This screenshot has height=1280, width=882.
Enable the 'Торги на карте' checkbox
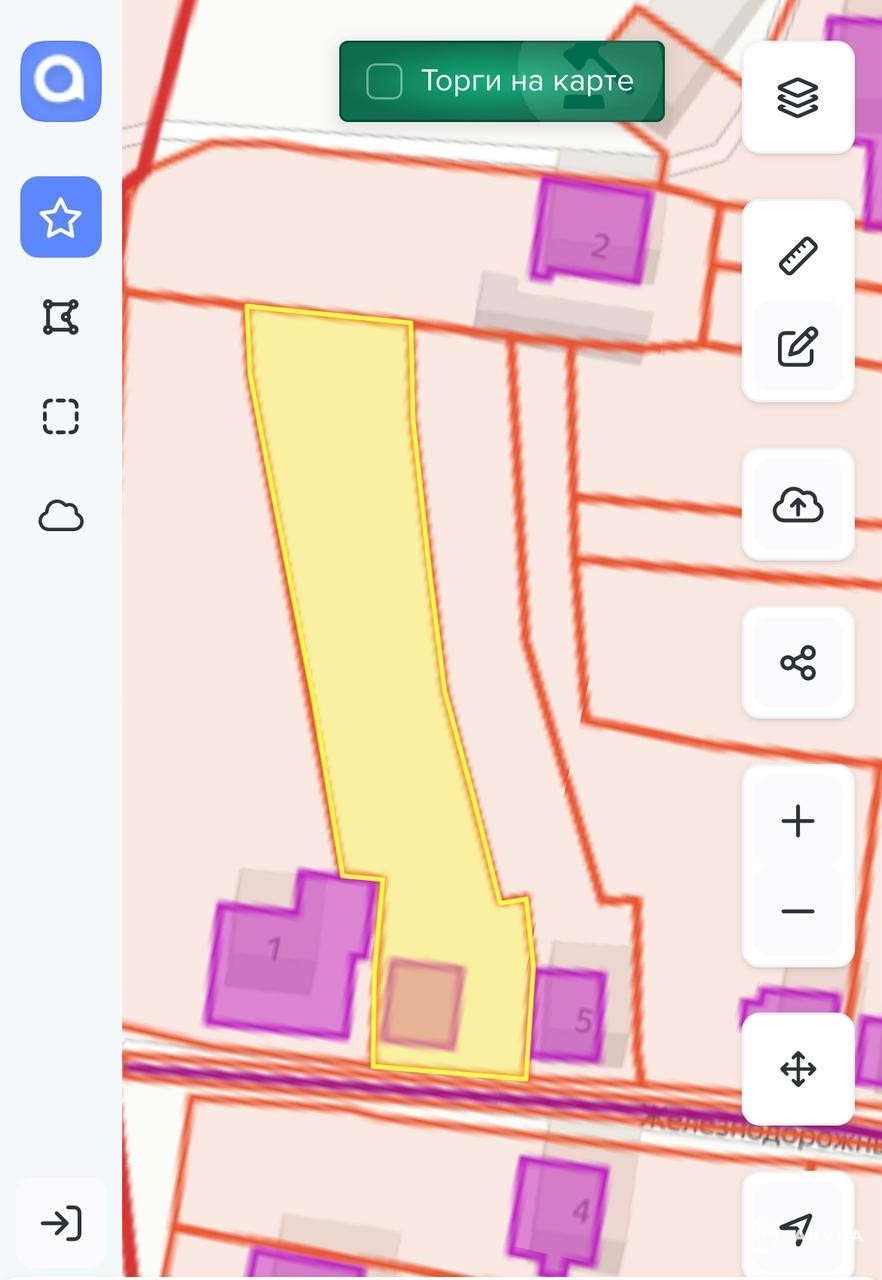(385, 82)
